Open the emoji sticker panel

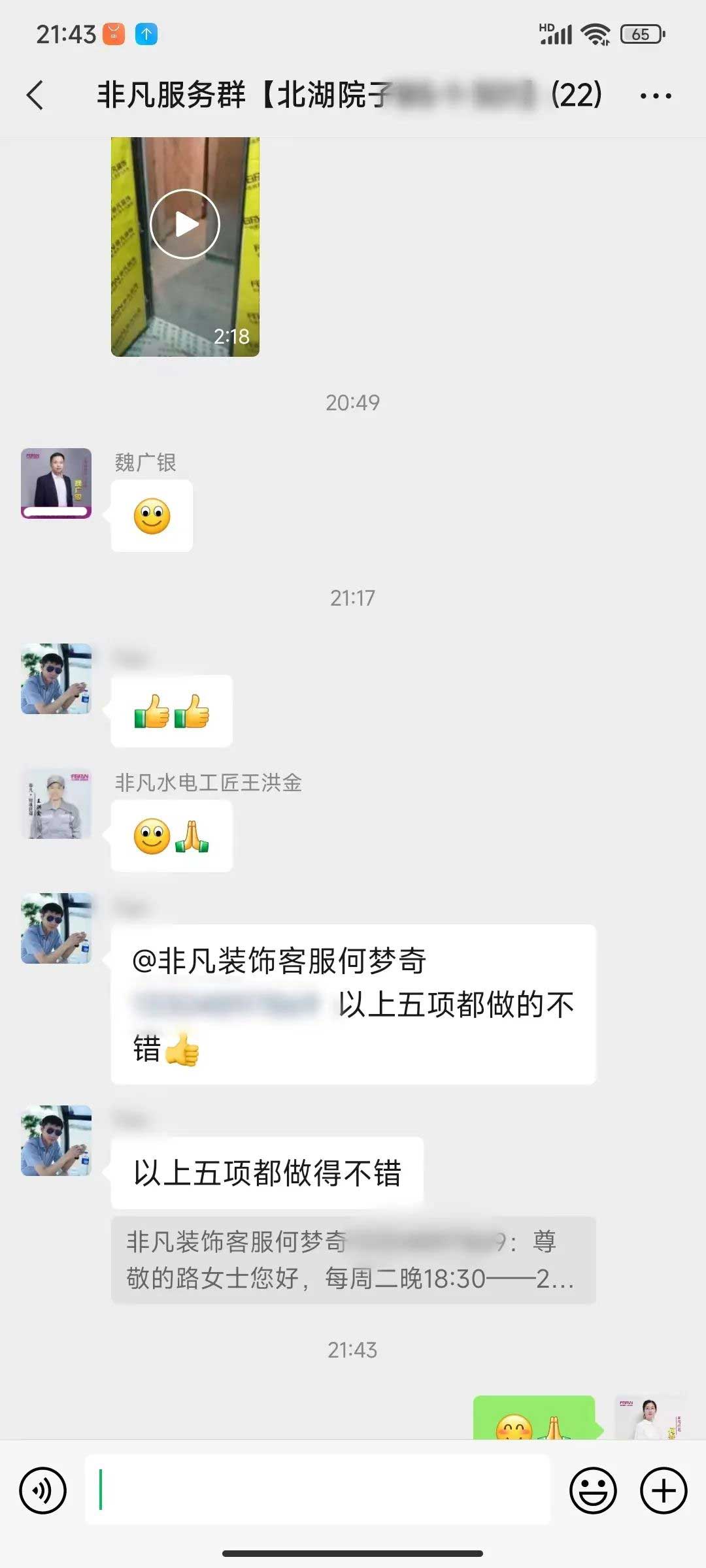click(x=593, y=1490)
